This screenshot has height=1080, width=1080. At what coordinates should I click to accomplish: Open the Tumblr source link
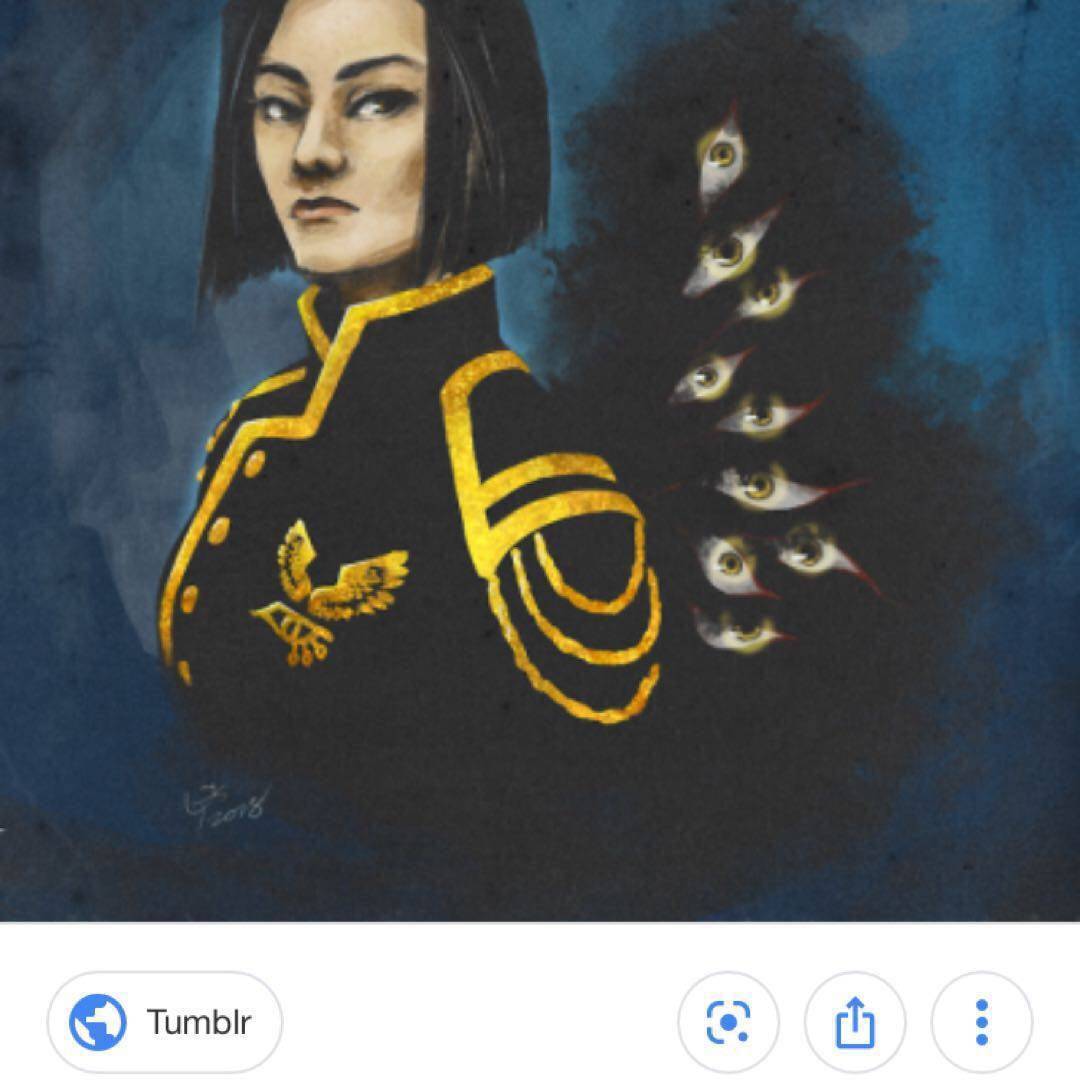(165, 1022)
